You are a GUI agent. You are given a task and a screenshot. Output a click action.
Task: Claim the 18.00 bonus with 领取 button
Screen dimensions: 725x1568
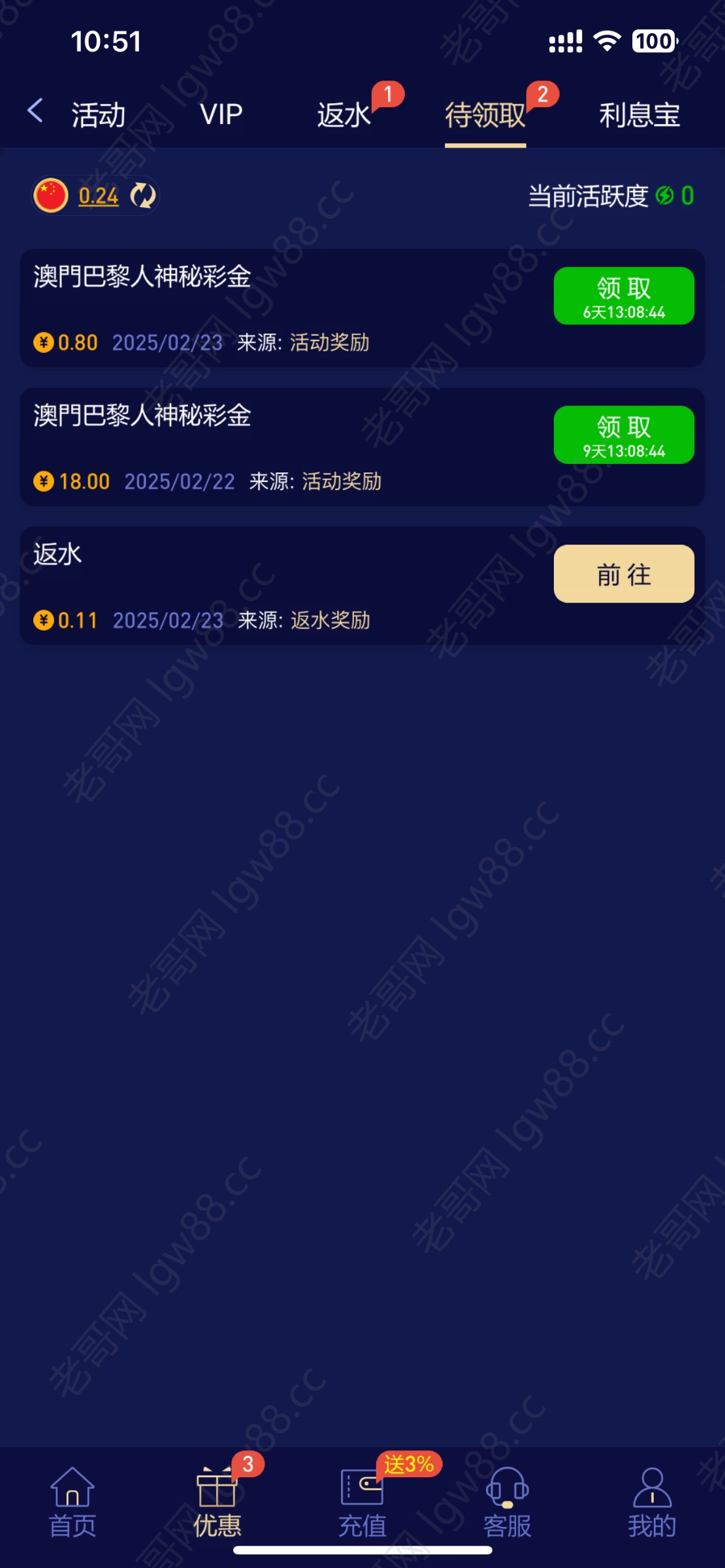[624, 435]
